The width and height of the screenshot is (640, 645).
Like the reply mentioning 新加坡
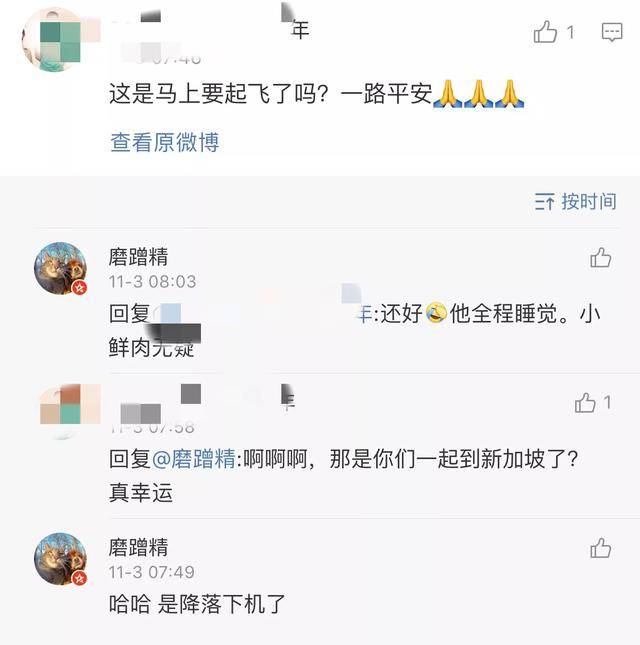pos(586,403)
